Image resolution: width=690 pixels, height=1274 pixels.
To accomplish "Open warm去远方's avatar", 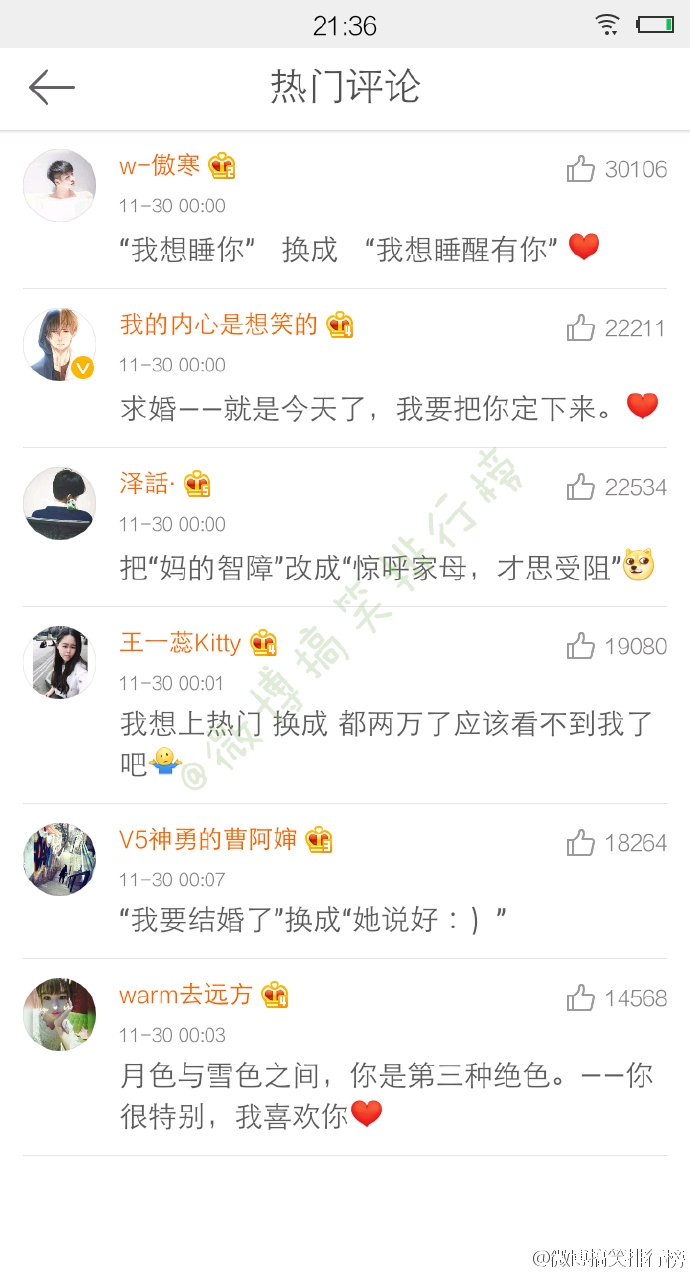I will [60, 1014].
